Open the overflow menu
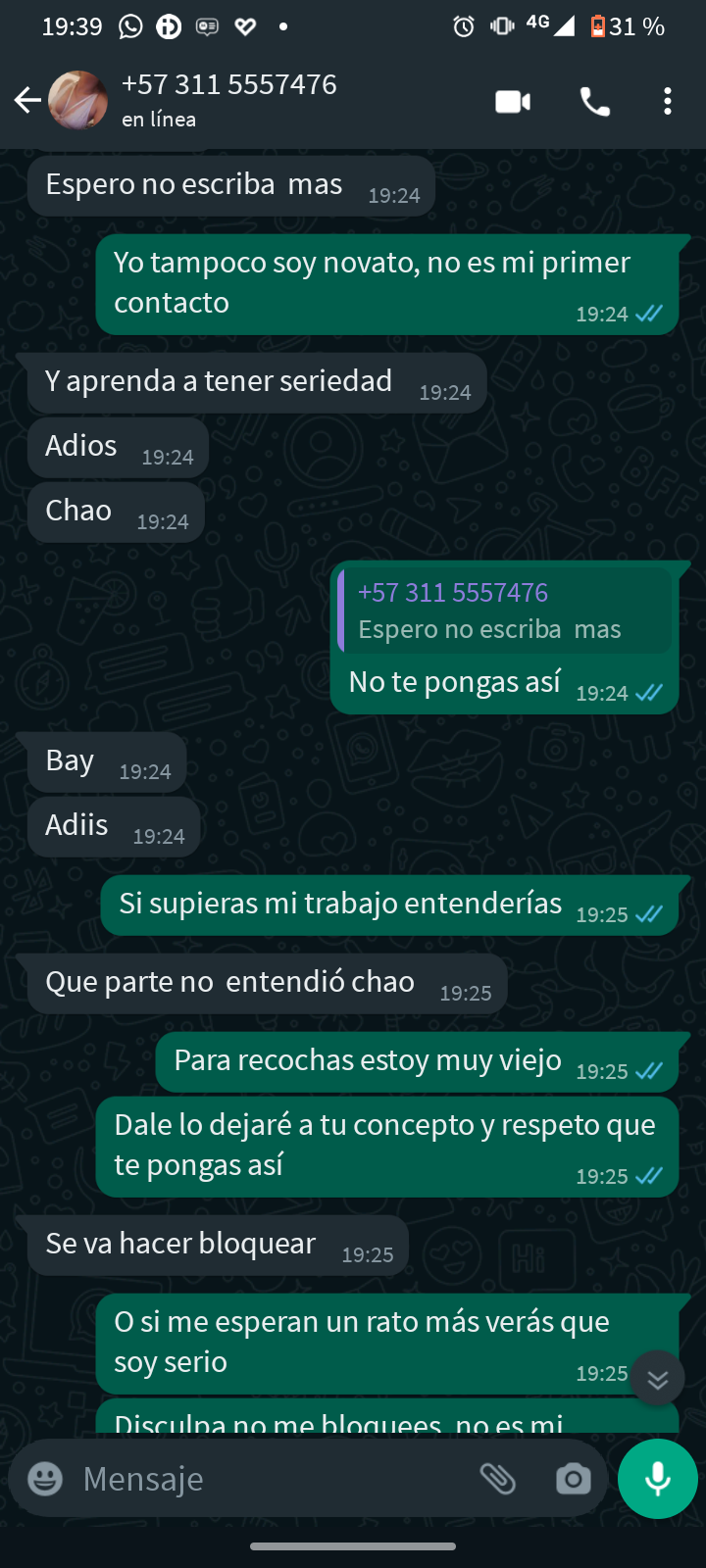Screen dimensions: 706x1568 pos(668,101)
